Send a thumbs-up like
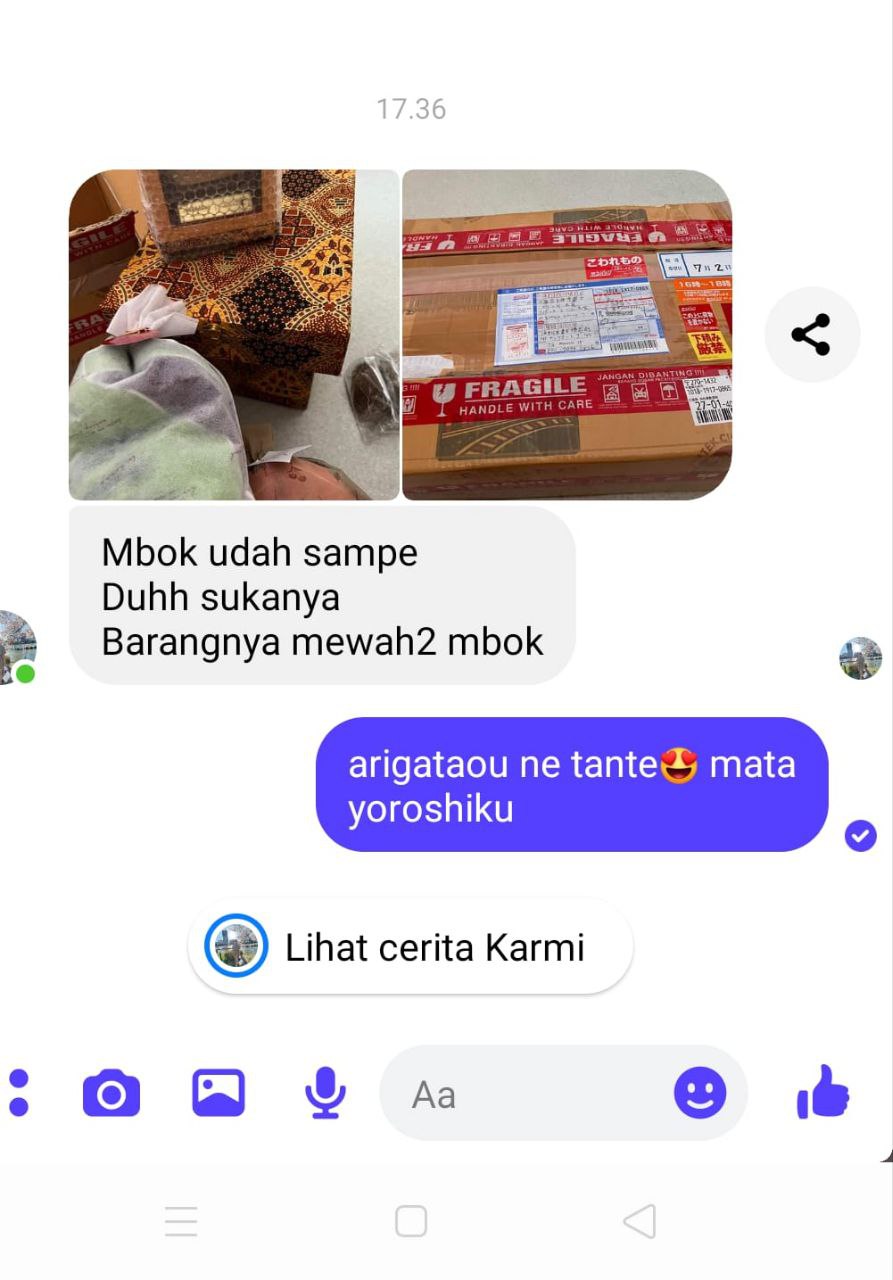The height and width of the screenshot is (1280, 893). coord(823,1091)
